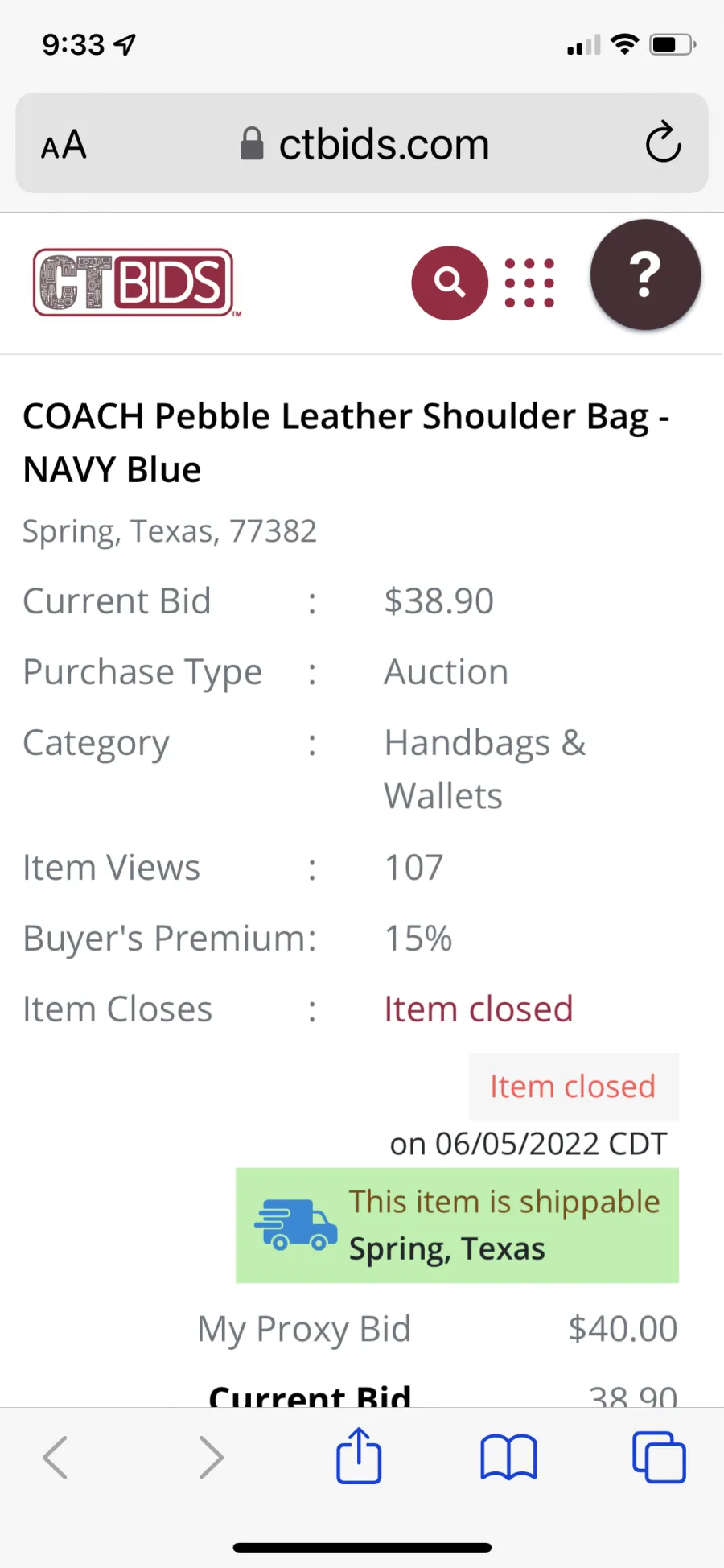Share this page via Safari
The width and height of the screenshot is (724, 1568).
tap(359, 1456)
